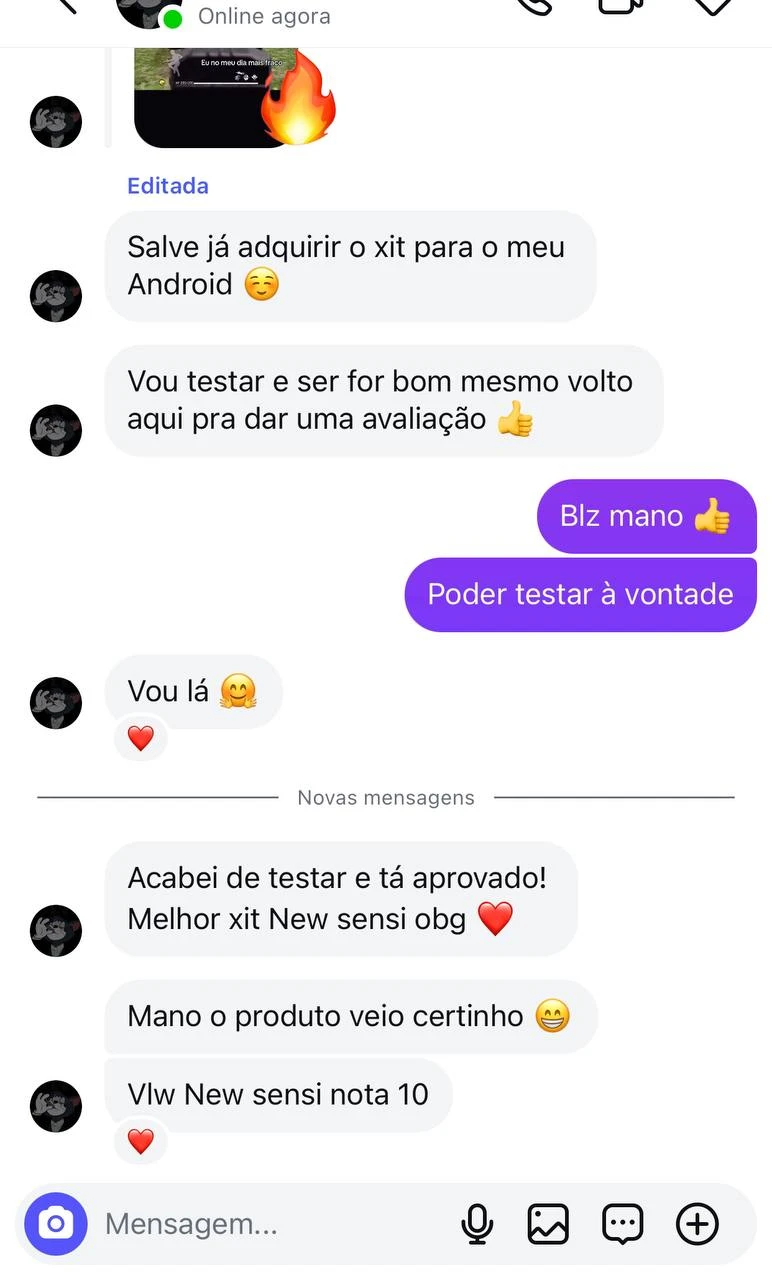
Task: Tap the heart under 'Vlw New sensi nota 10'
Action: pos(140,1140)
